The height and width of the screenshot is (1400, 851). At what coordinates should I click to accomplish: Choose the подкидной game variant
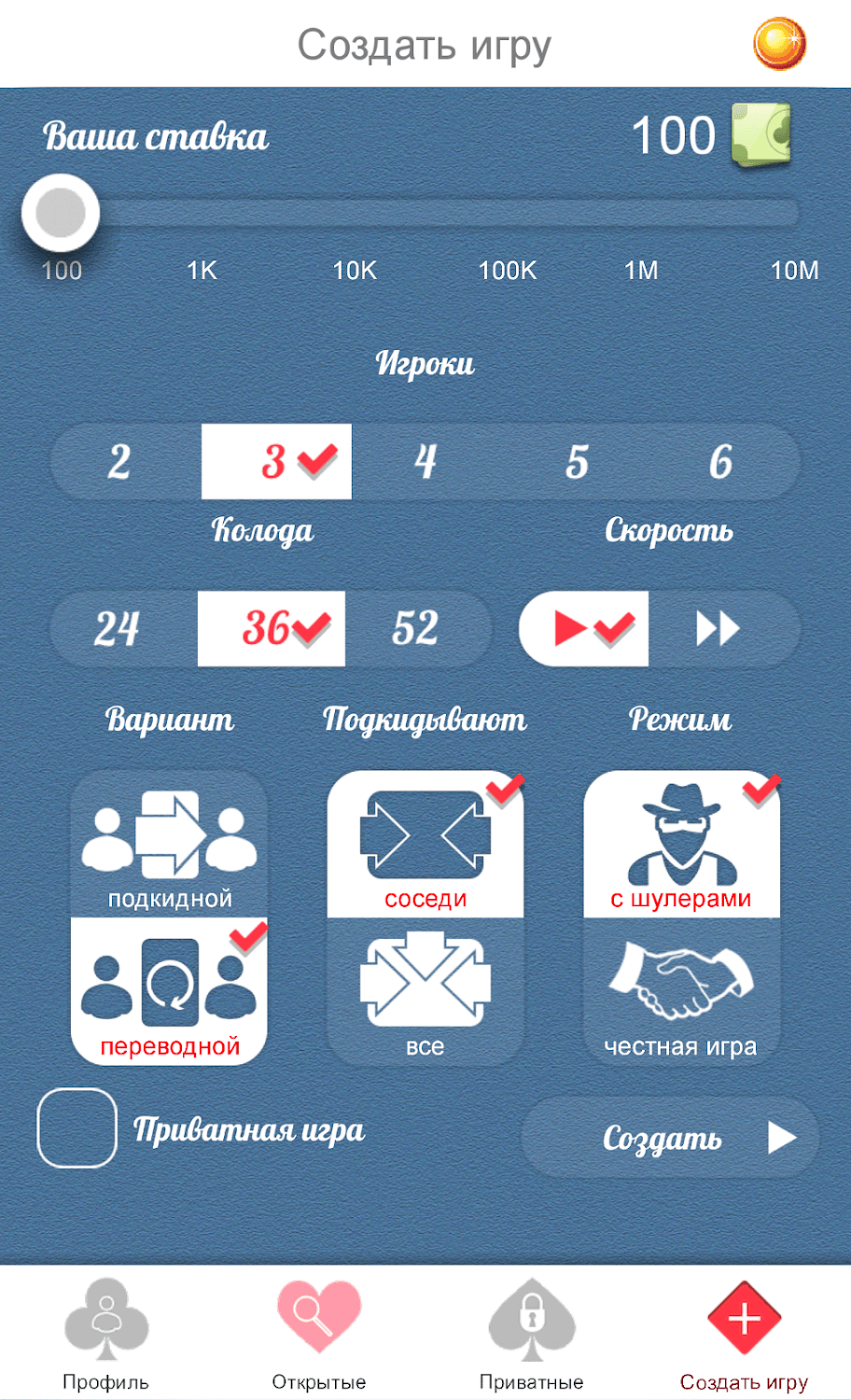[169, 845]
